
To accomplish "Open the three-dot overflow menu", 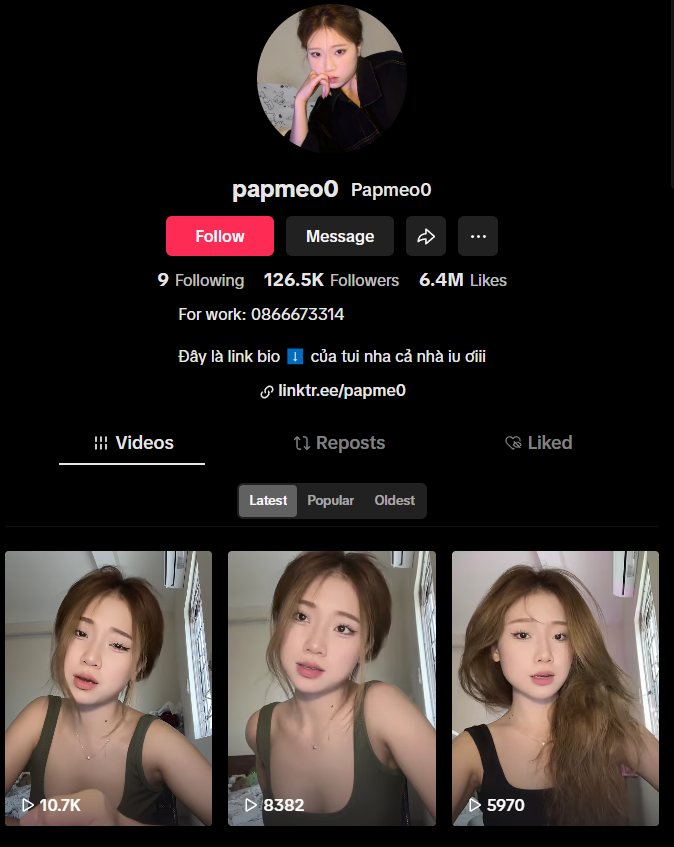I will point(478,236).
